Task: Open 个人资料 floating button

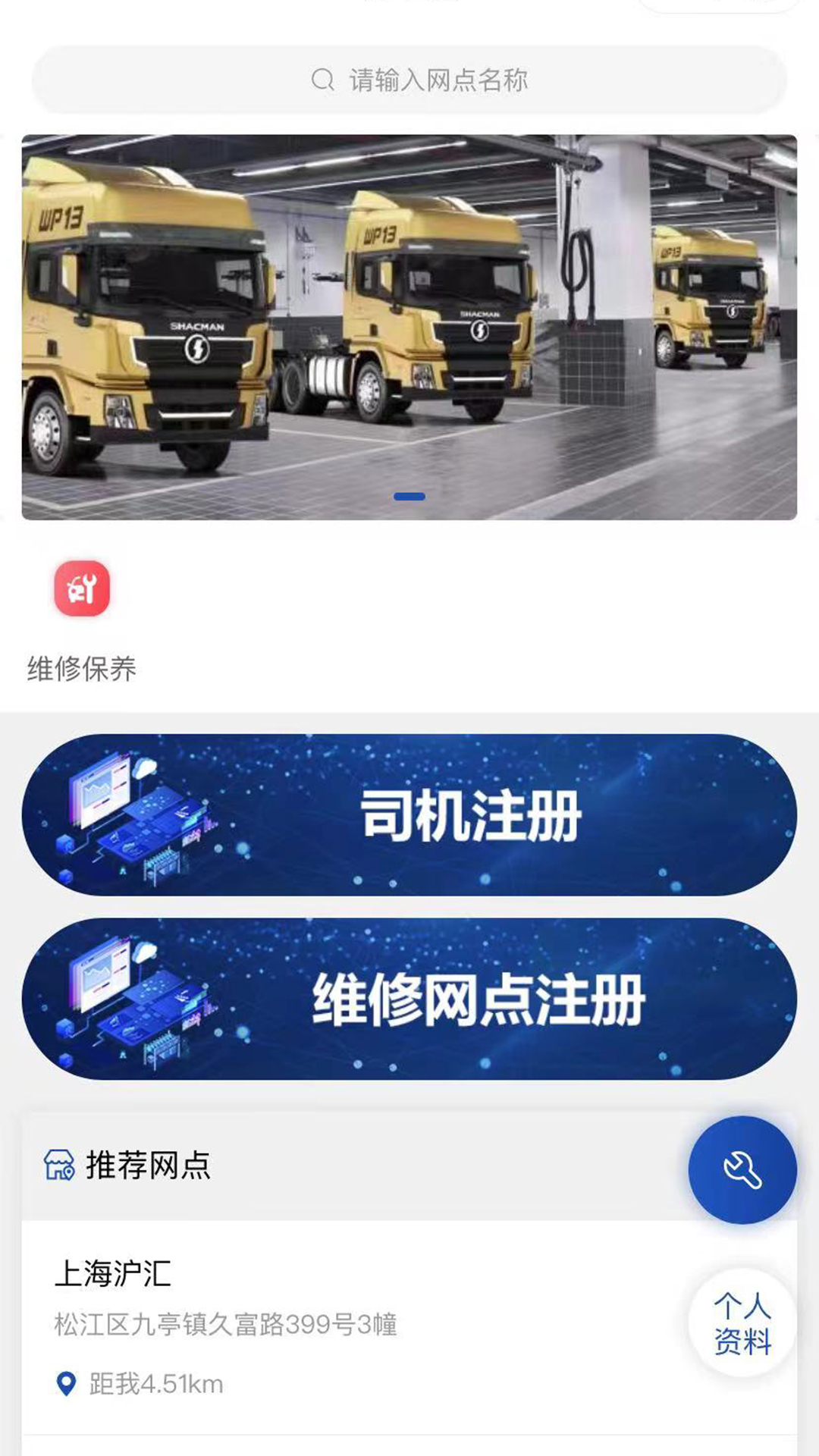Action: coord(742,1323)
